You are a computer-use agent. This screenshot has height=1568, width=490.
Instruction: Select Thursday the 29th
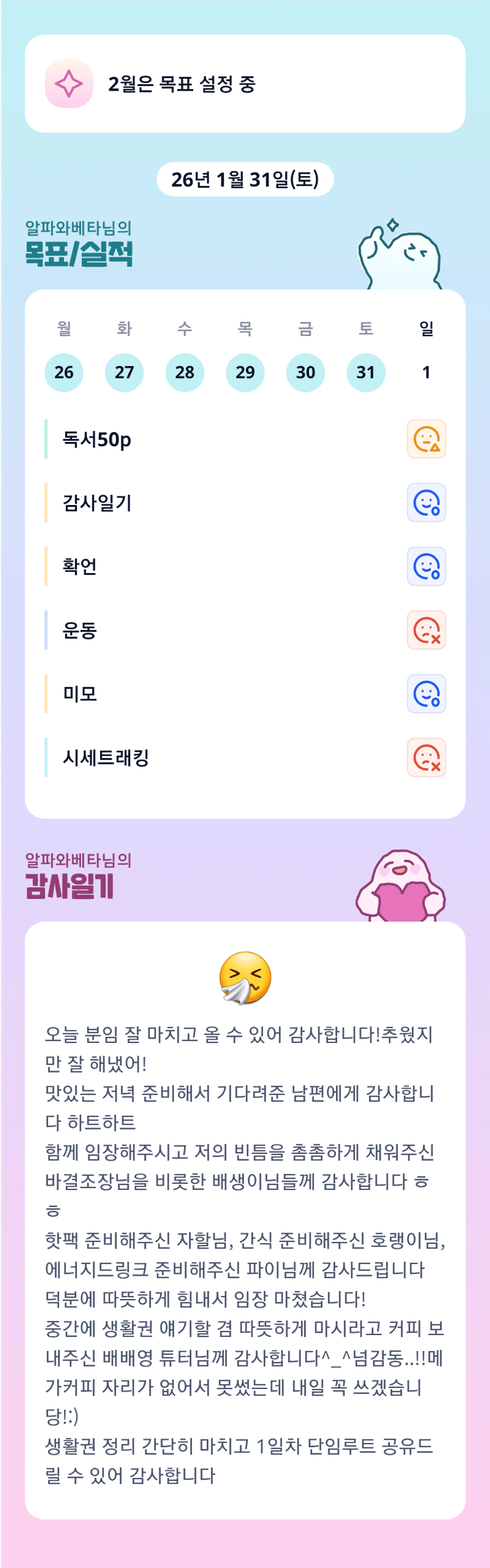[x=245, y=372]
